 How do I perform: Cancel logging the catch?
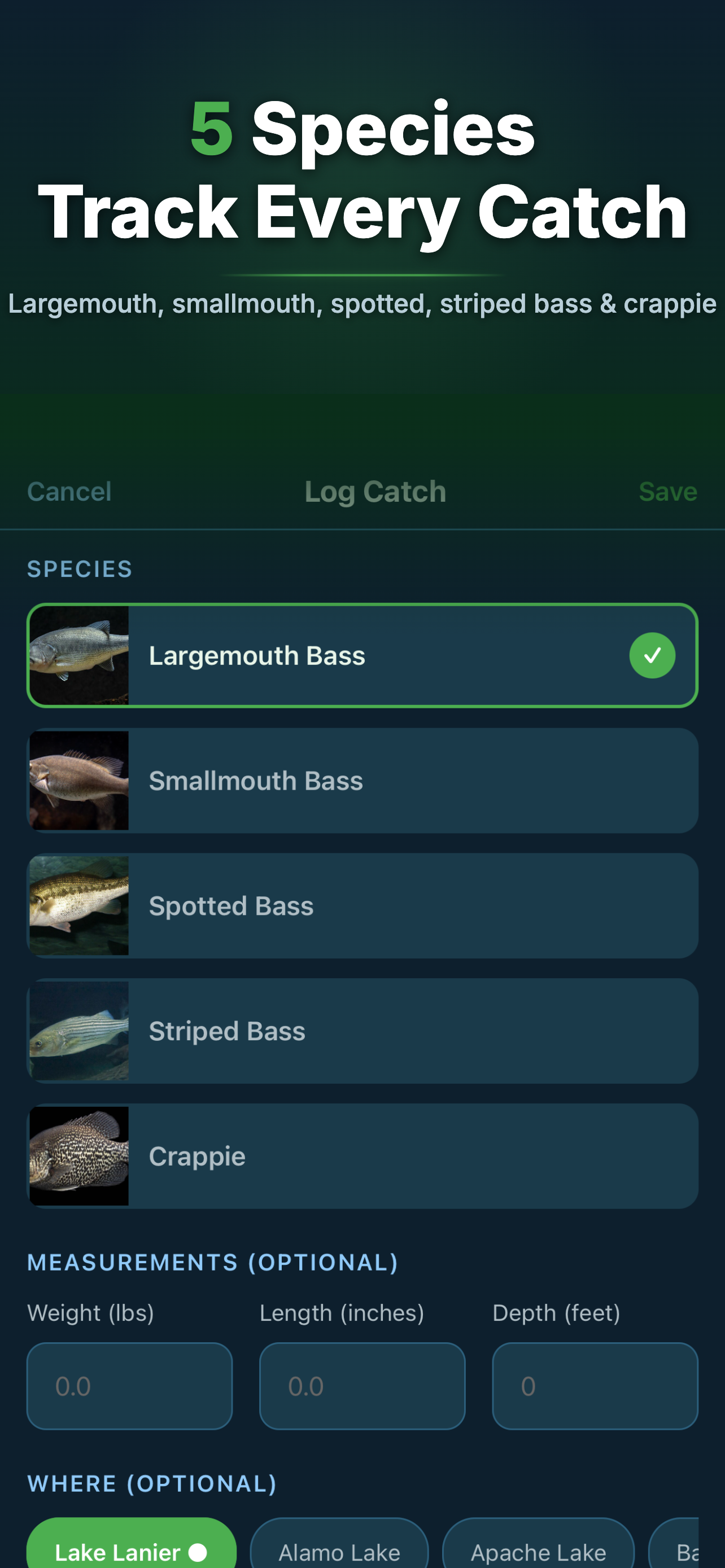coord(69,491)
